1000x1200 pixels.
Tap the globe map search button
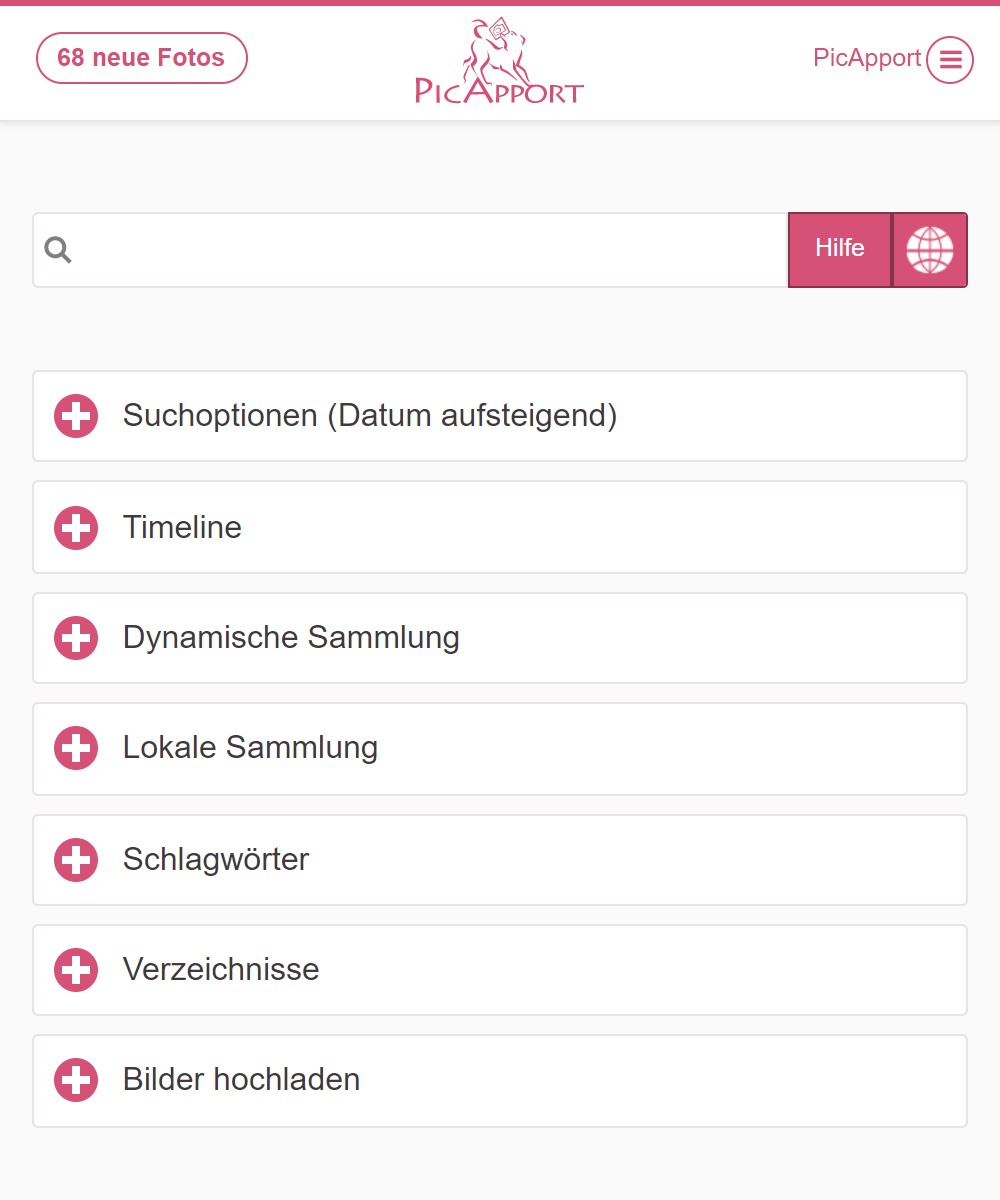pos(929,250)
